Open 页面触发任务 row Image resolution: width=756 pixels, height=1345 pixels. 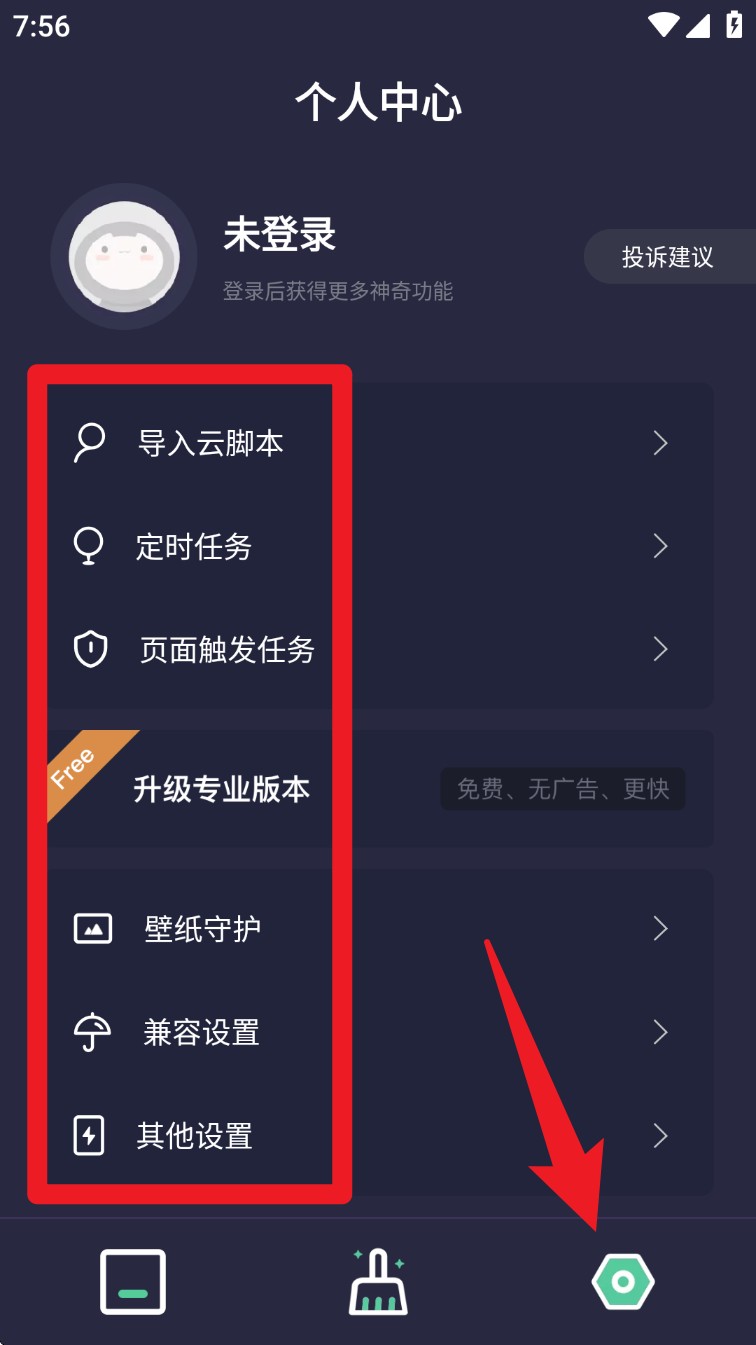pyautogui.click(x=380, y=650)
